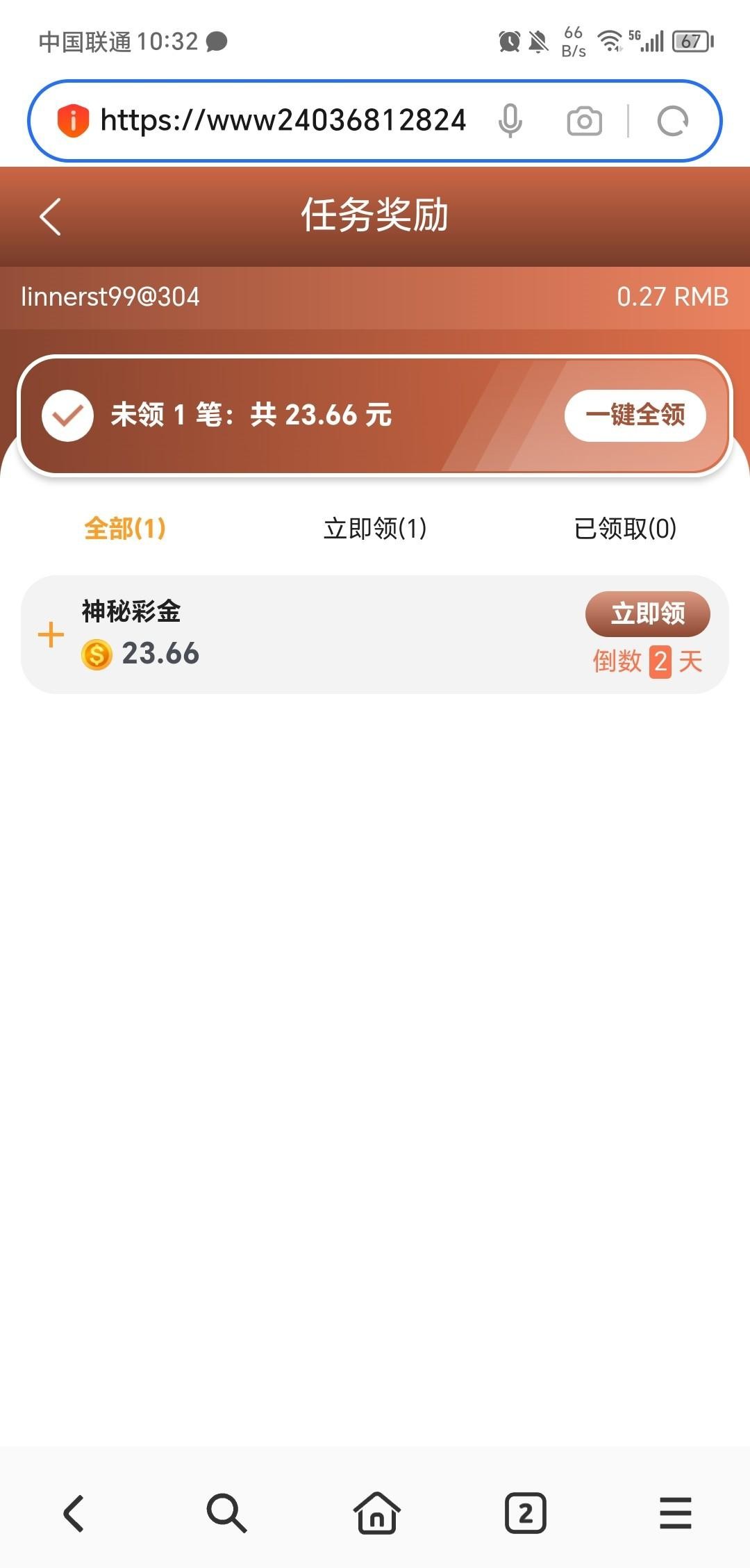The width and height of the screenshot is (750, 1568).
Task: Show the two open browser tabs
Action: click(x=526, y=1513)
